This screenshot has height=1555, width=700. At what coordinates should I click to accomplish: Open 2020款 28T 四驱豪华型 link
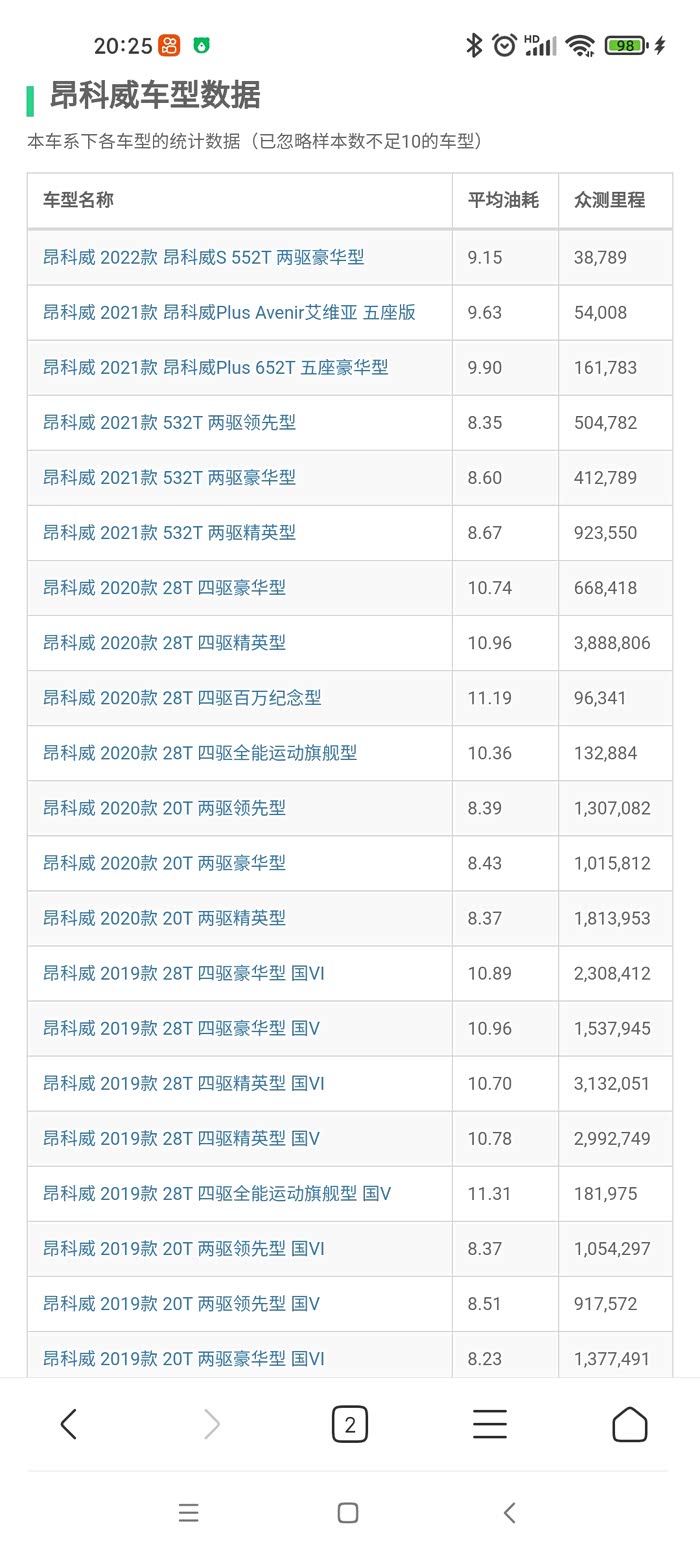(x=164, y=587)
